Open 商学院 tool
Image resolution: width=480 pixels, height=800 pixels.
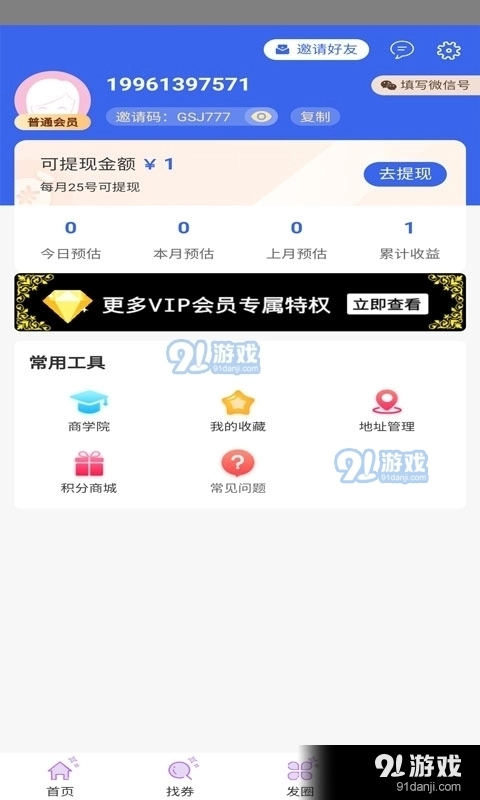(89, 411)
